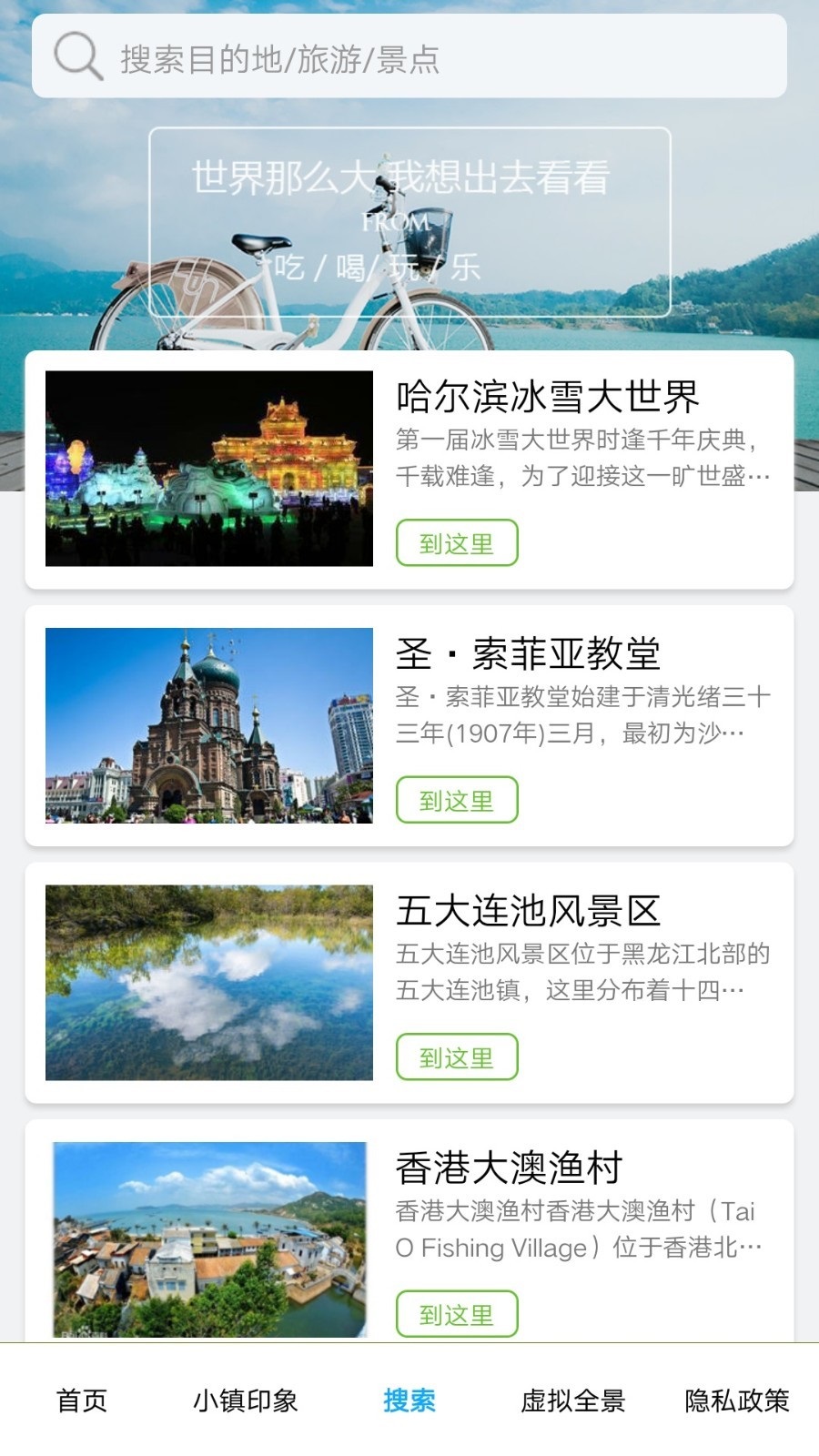Screen dimensions: 819x1456
Task: Select the highlighted 搜索 tab
Action: [409, 1402]
